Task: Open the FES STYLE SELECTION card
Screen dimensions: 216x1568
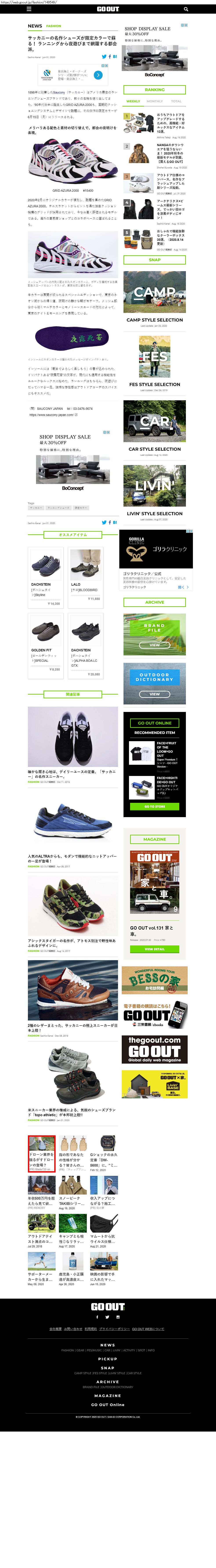Action: (154, 362)
